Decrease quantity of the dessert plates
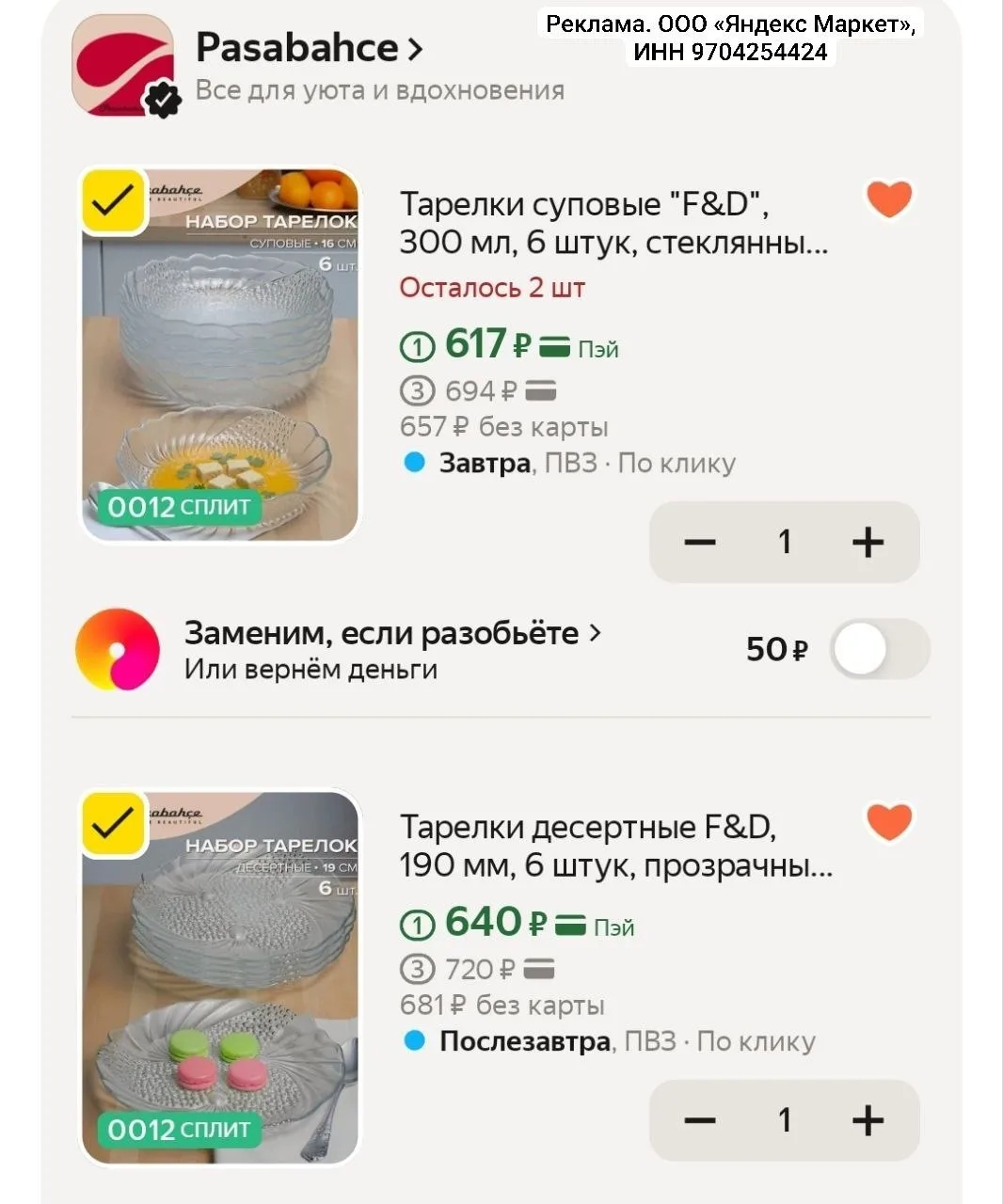1003x1204 pixels. click(x=700, y=1120)
